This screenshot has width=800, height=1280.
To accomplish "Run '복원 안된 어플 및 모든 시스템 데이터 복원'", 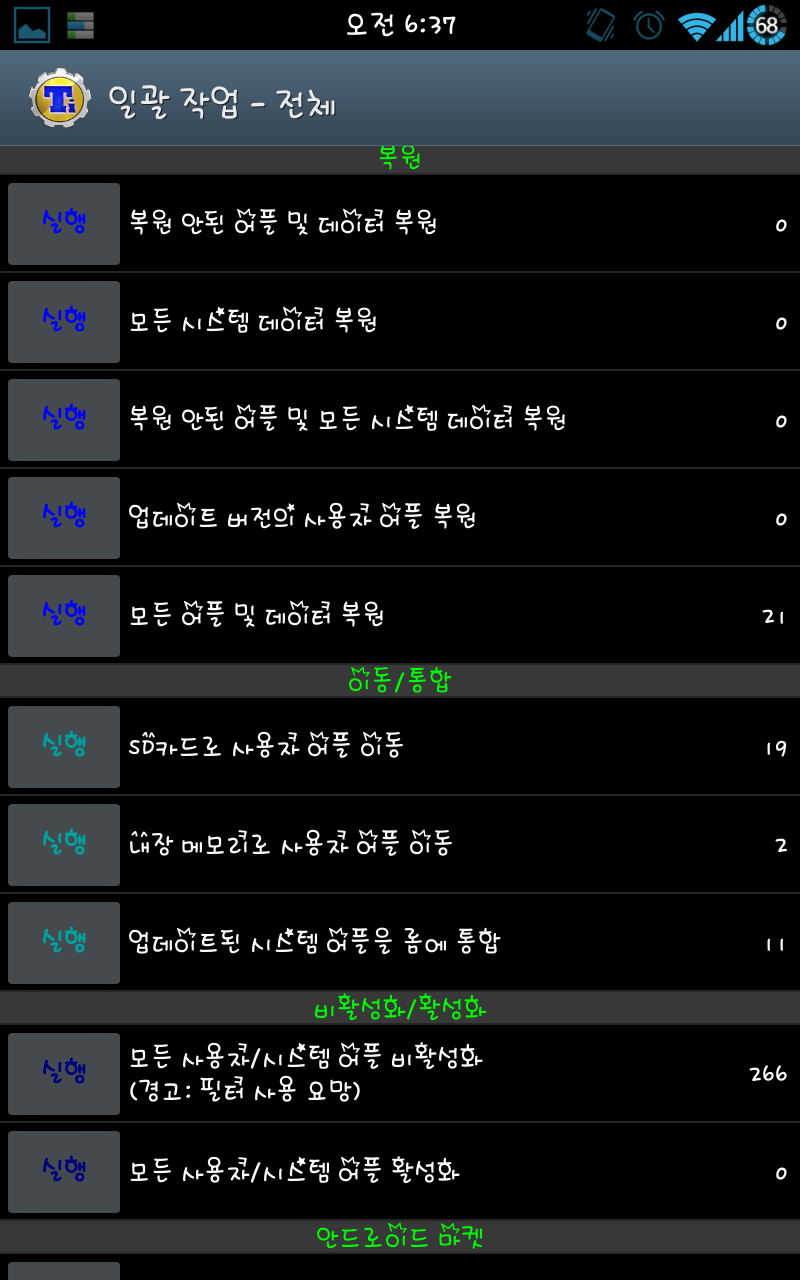I will tap(64, 420).
